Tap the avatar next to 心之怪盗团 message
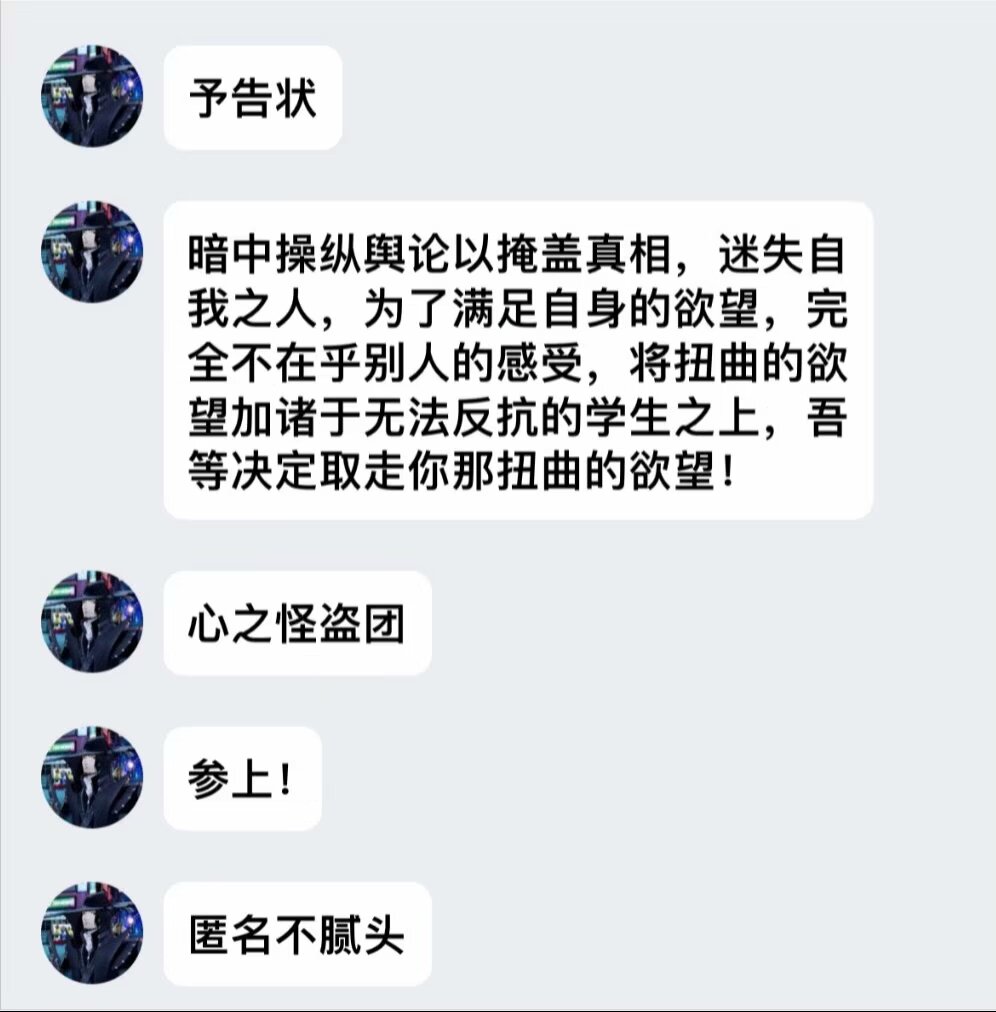This screenshot has width=996, height=1012. [92, 621]
